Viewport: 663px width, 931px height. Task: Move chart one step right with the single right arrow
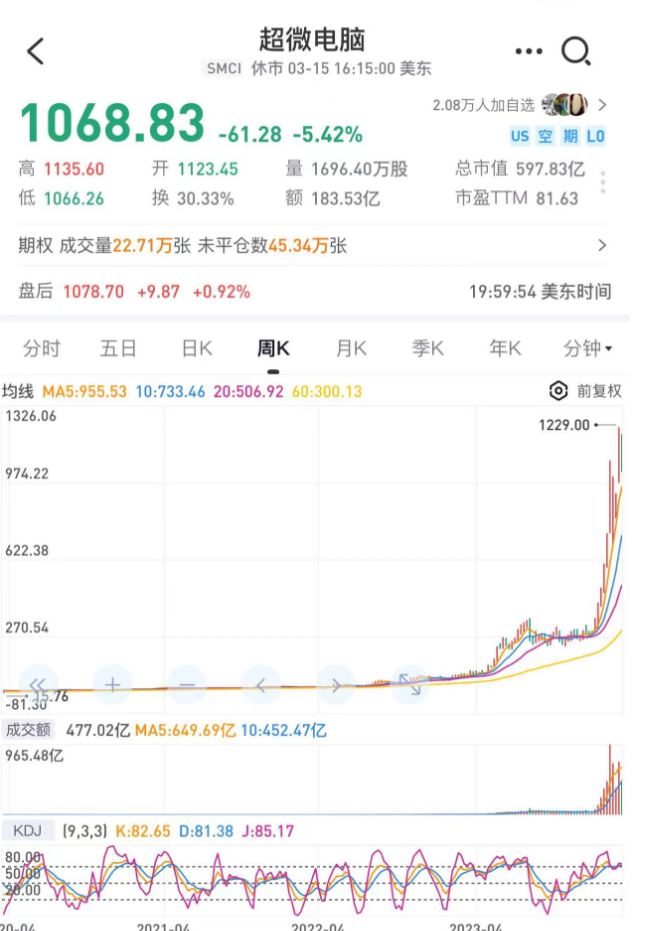click(x=336, y=685)
